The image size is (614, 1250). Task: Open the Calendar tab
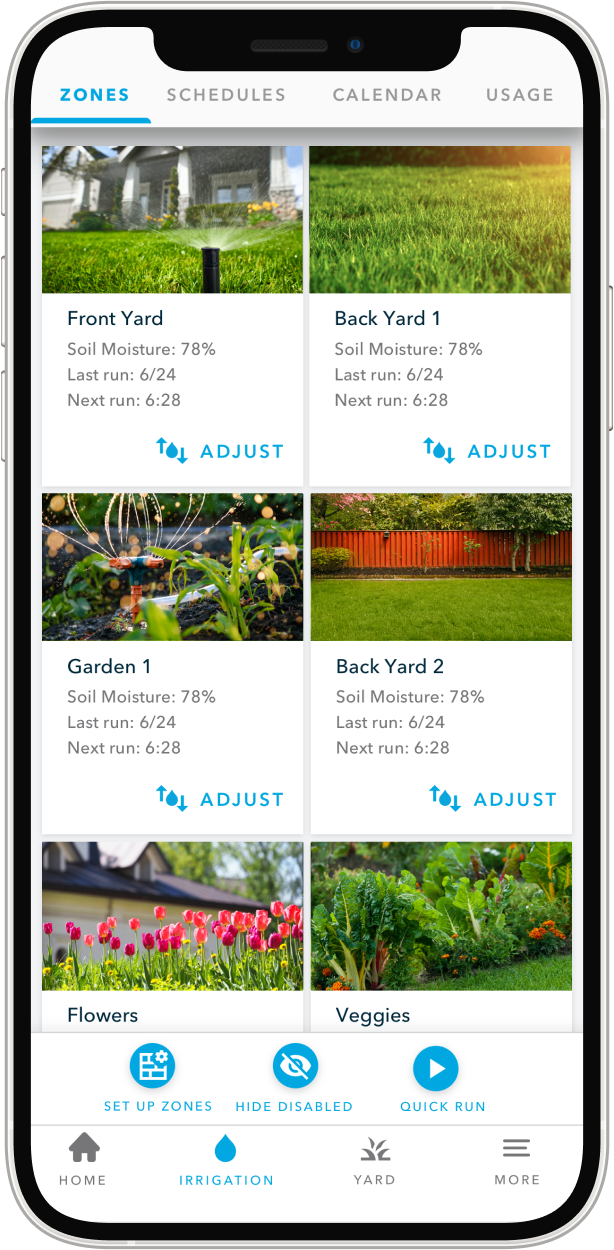point(387,95)
